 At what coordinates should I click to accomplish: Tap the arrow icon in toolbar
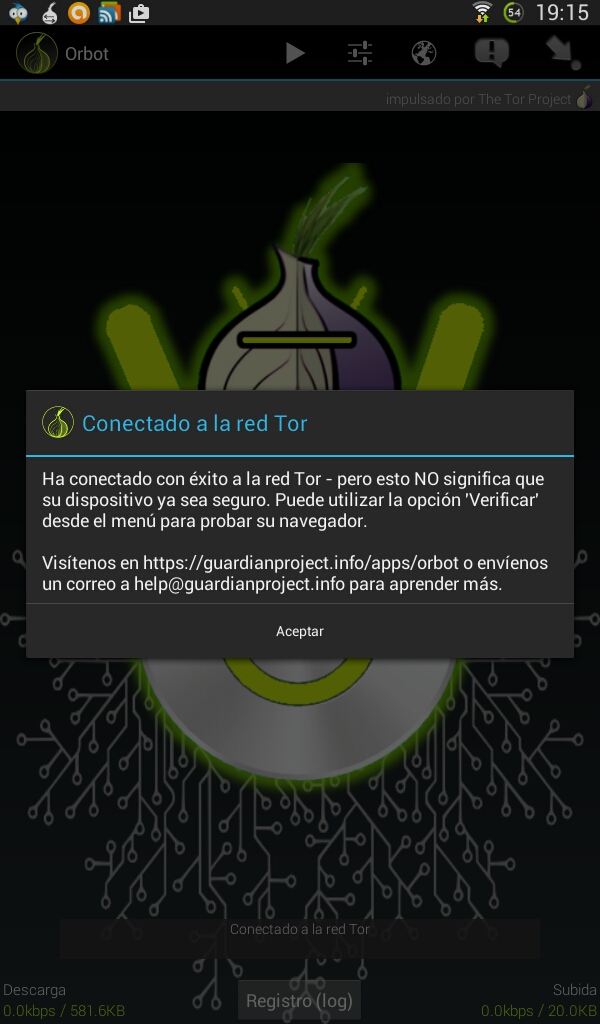tap(562, 53)
